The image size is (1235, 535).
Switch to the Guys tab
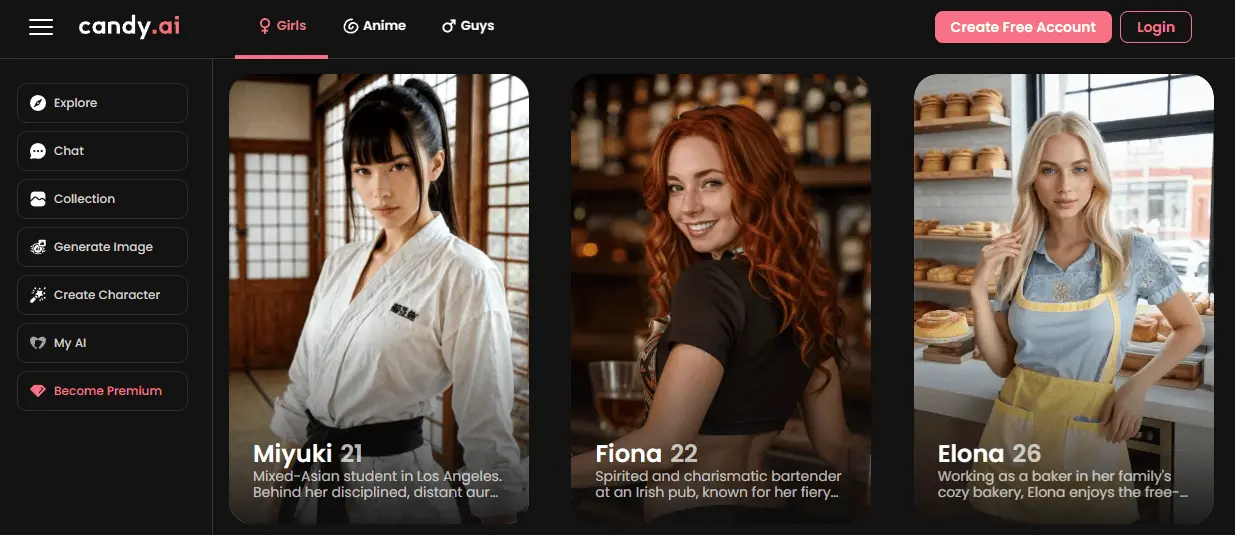(468, 26)
